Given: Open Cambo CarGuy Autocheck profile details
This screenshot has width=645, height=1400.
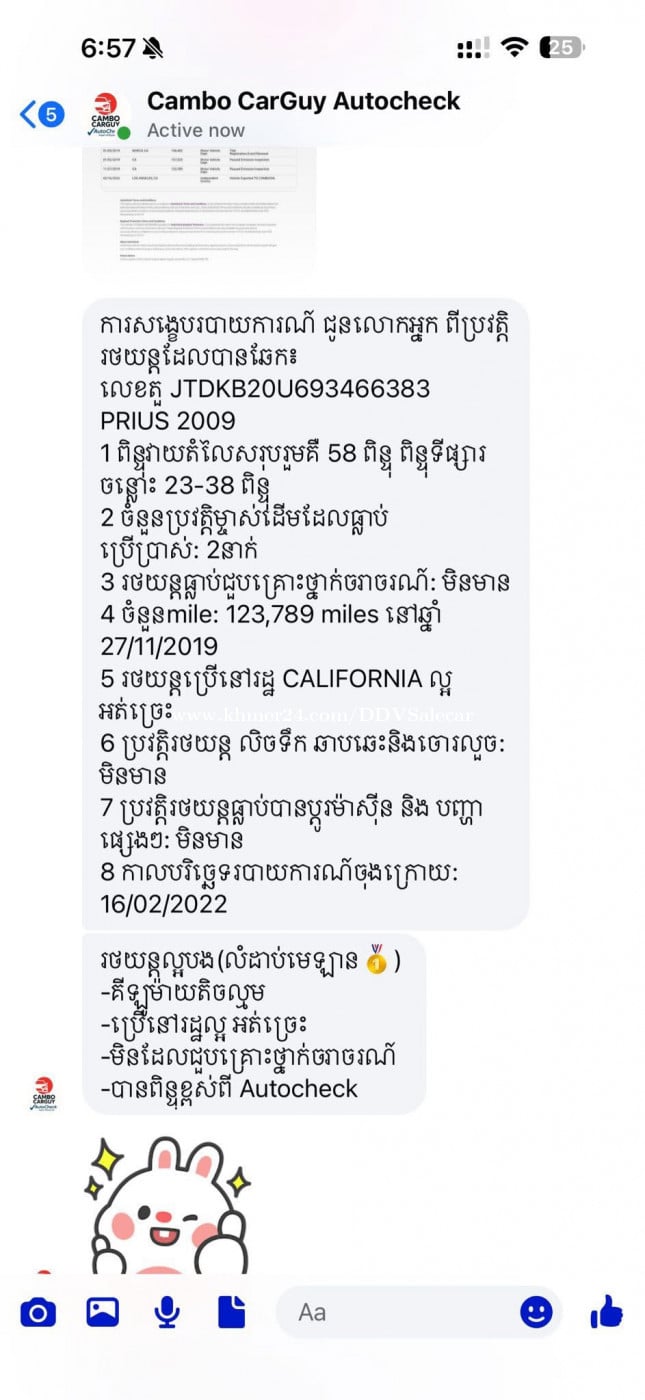Looking at the screenshot, I should [303, 101].
